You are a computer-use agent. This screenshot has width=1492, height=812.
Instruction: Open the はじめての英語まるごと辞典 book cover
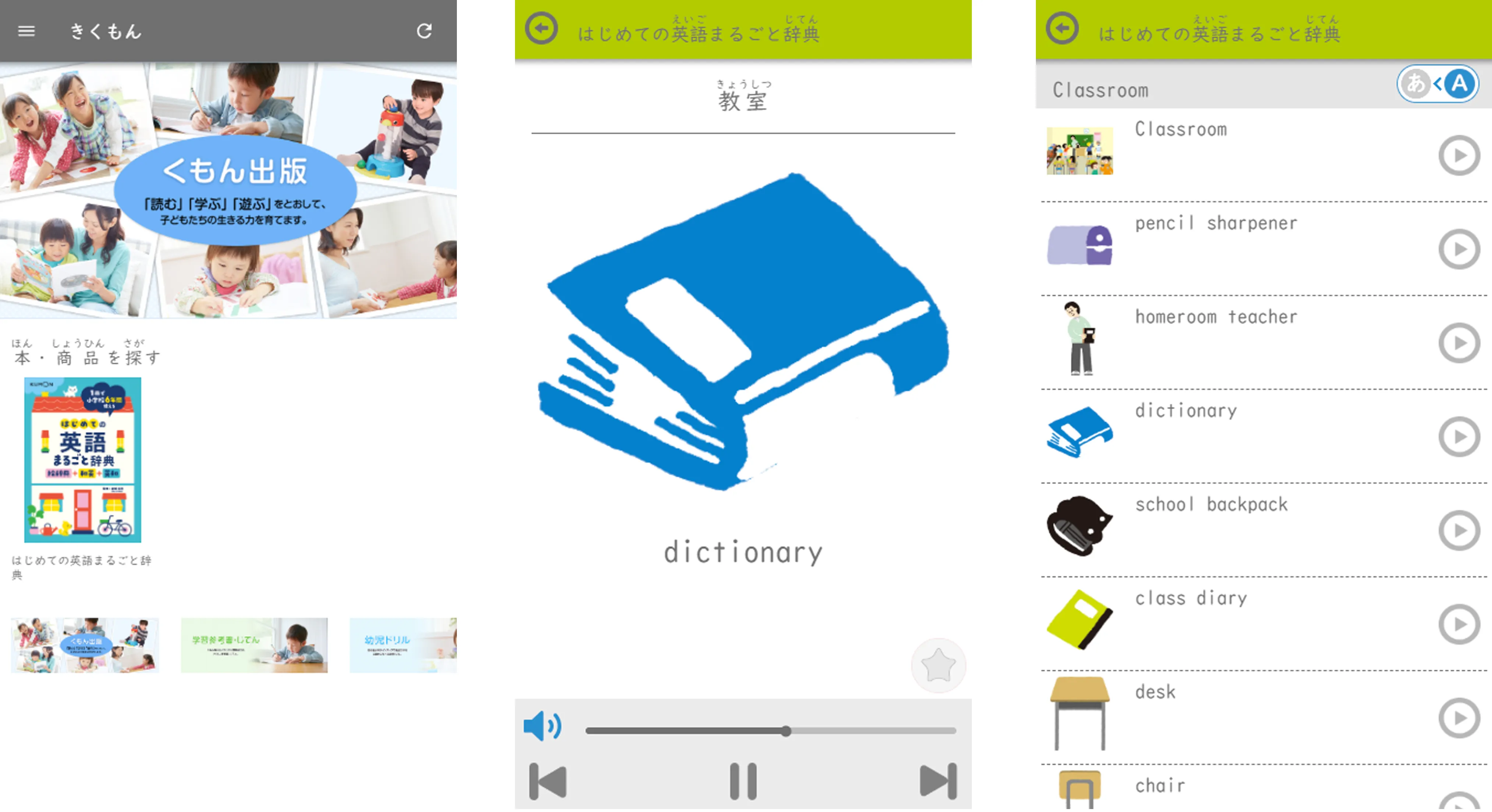click(x=82, y=459)
